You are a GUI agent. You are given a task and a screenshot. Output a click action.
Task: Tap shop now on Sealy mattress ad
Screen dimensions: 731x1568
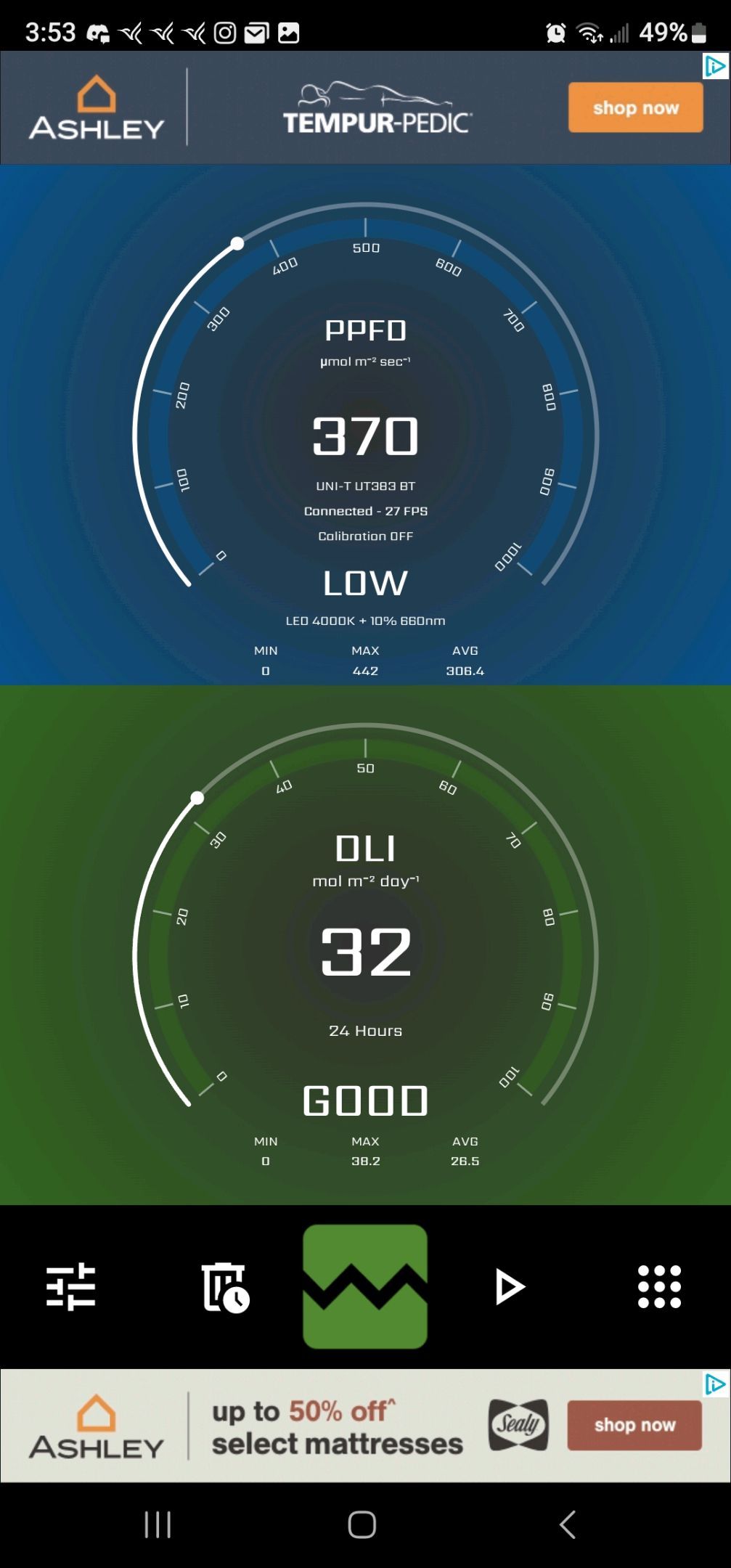[634, 1425]
